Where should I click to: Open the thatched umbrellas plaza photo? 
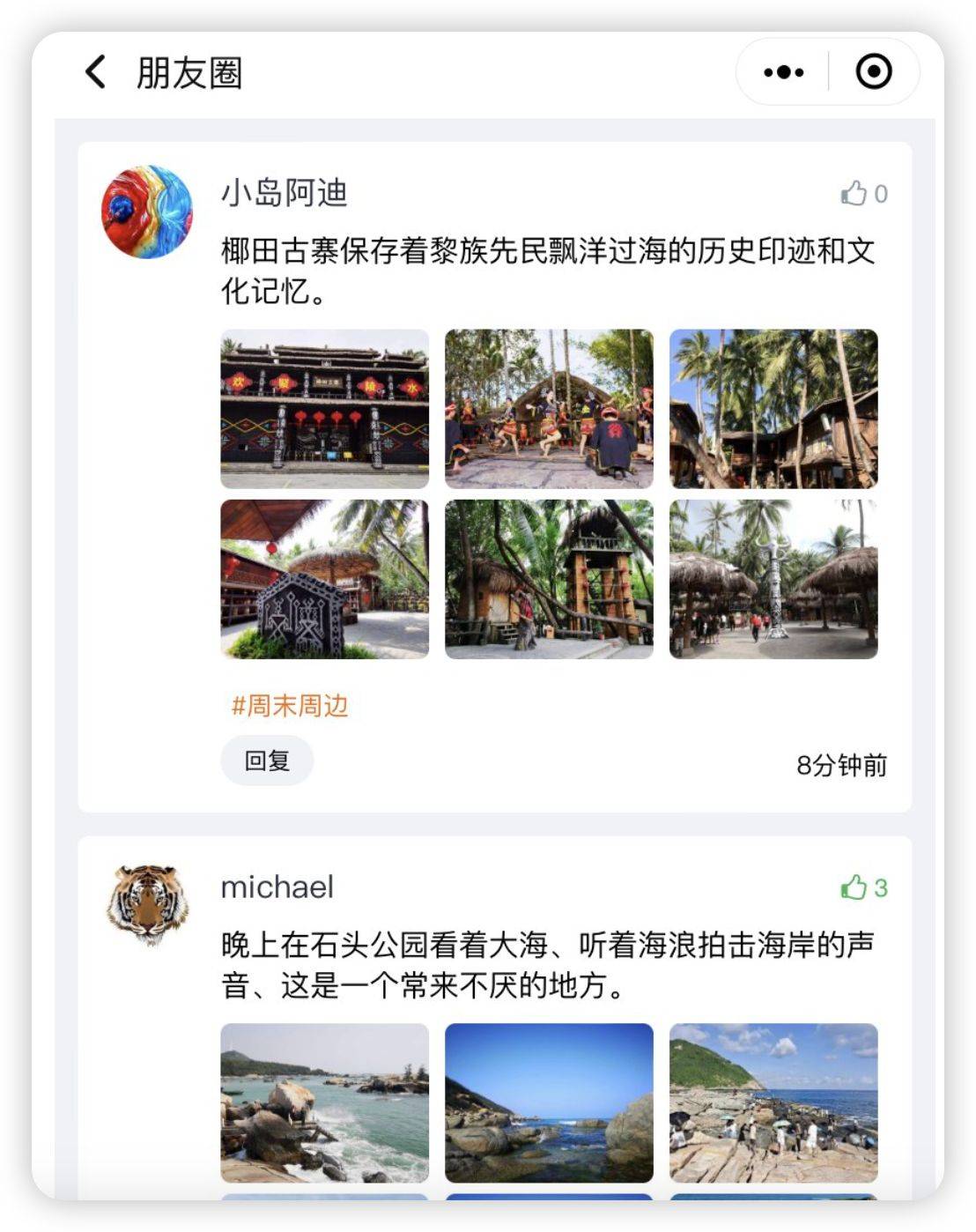tap(773, 579)
